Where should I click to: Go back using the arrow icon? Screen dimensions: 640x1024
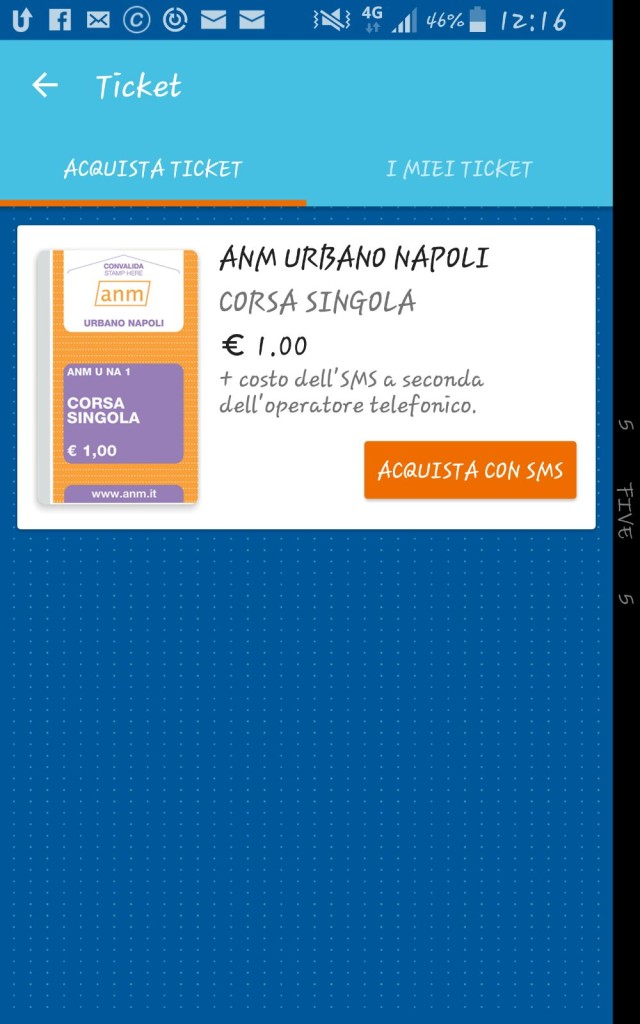coord(45,86)
